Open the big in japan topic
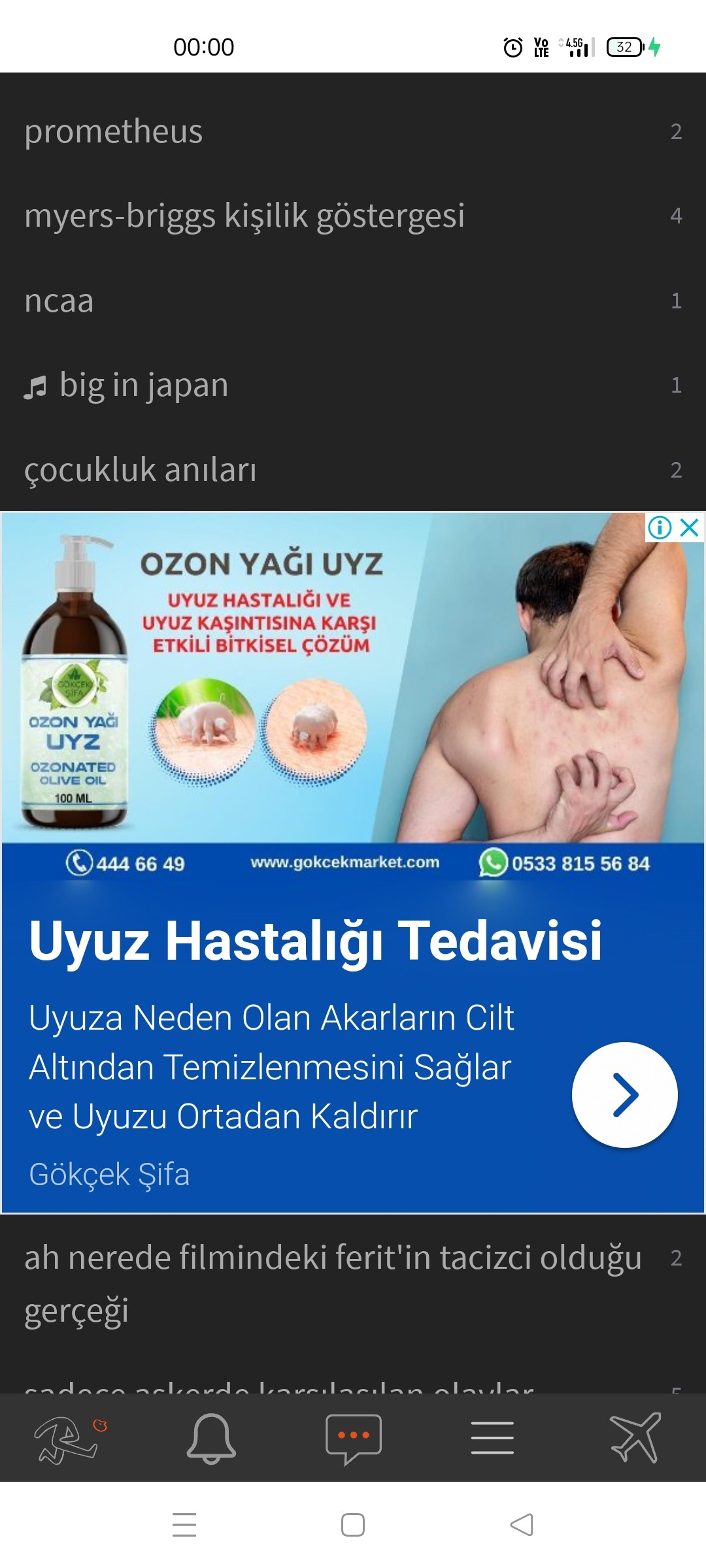Viewport: 706px width, 1568px height. pyautogui.click(x=353, y=385)
